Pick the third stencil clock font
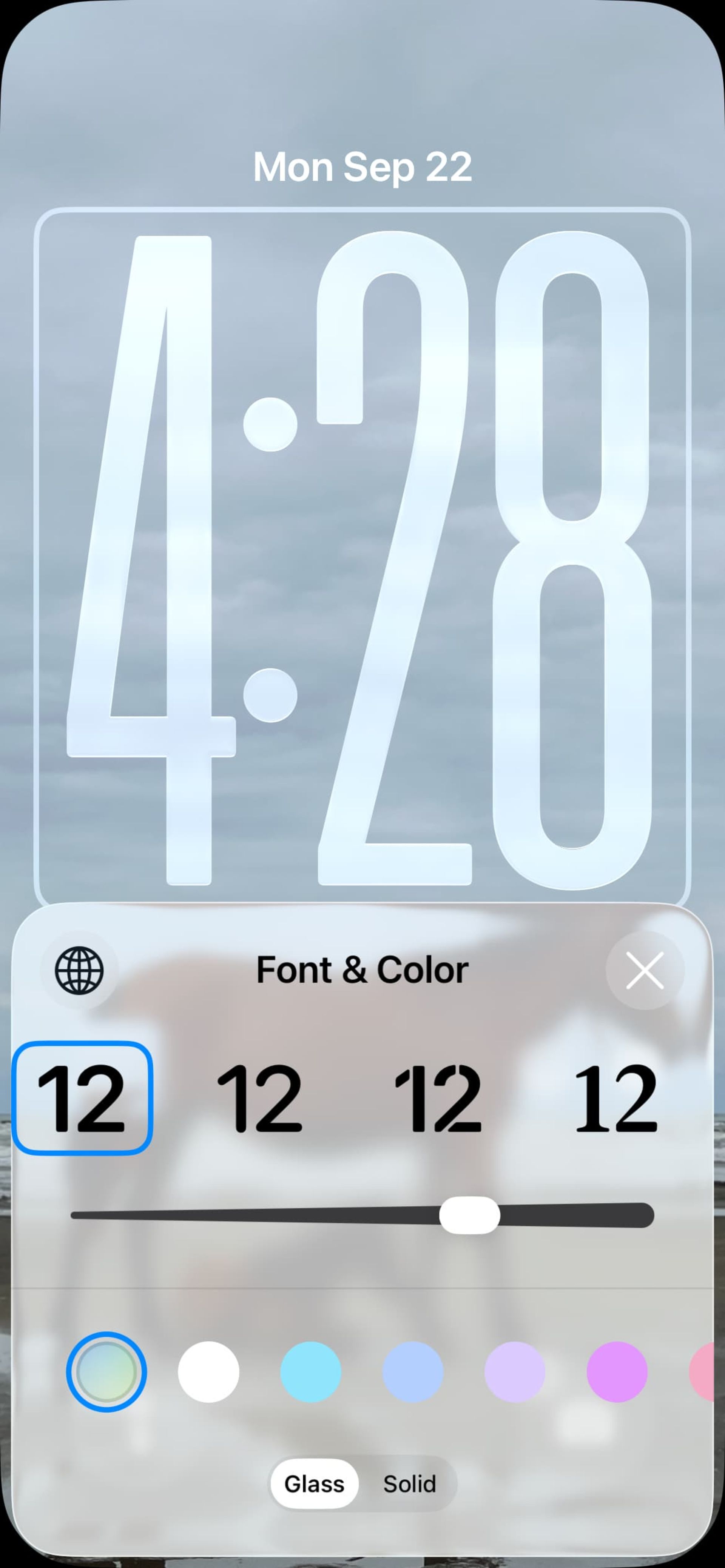The width and height of the screenshot is (725, 1568). point(438,1098)
